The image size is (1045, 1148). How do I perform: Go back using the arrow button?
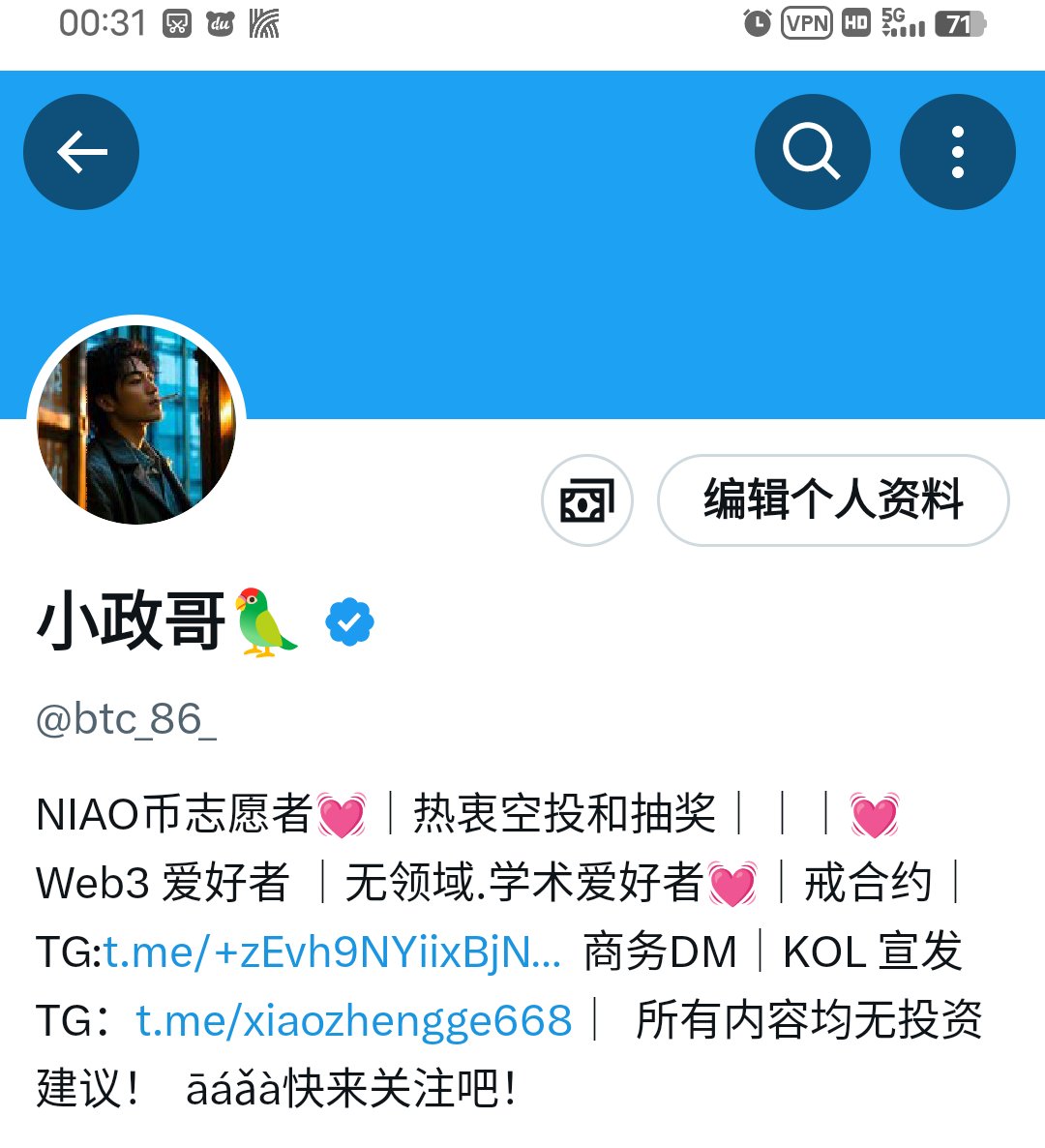81,152
